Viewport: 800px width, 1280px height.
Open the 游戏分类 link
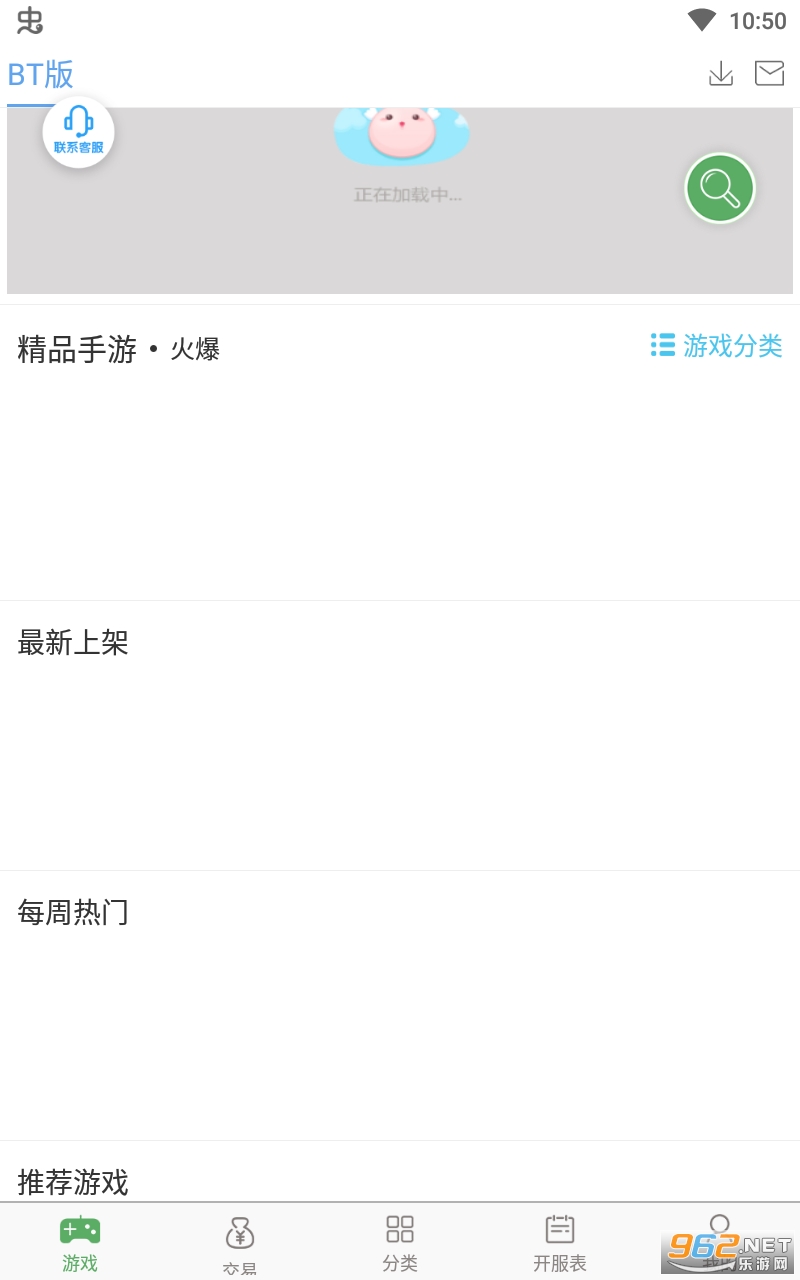pos(716,346)
